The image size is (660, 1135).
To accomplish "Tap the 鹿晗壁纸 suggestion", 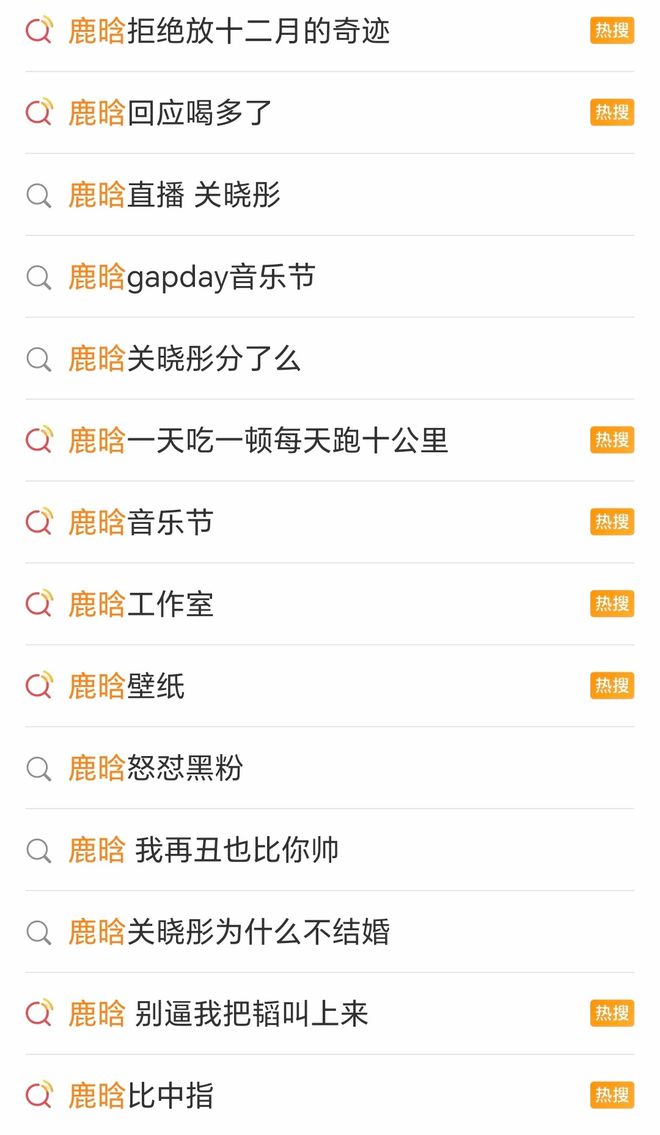I will [329, 685].
